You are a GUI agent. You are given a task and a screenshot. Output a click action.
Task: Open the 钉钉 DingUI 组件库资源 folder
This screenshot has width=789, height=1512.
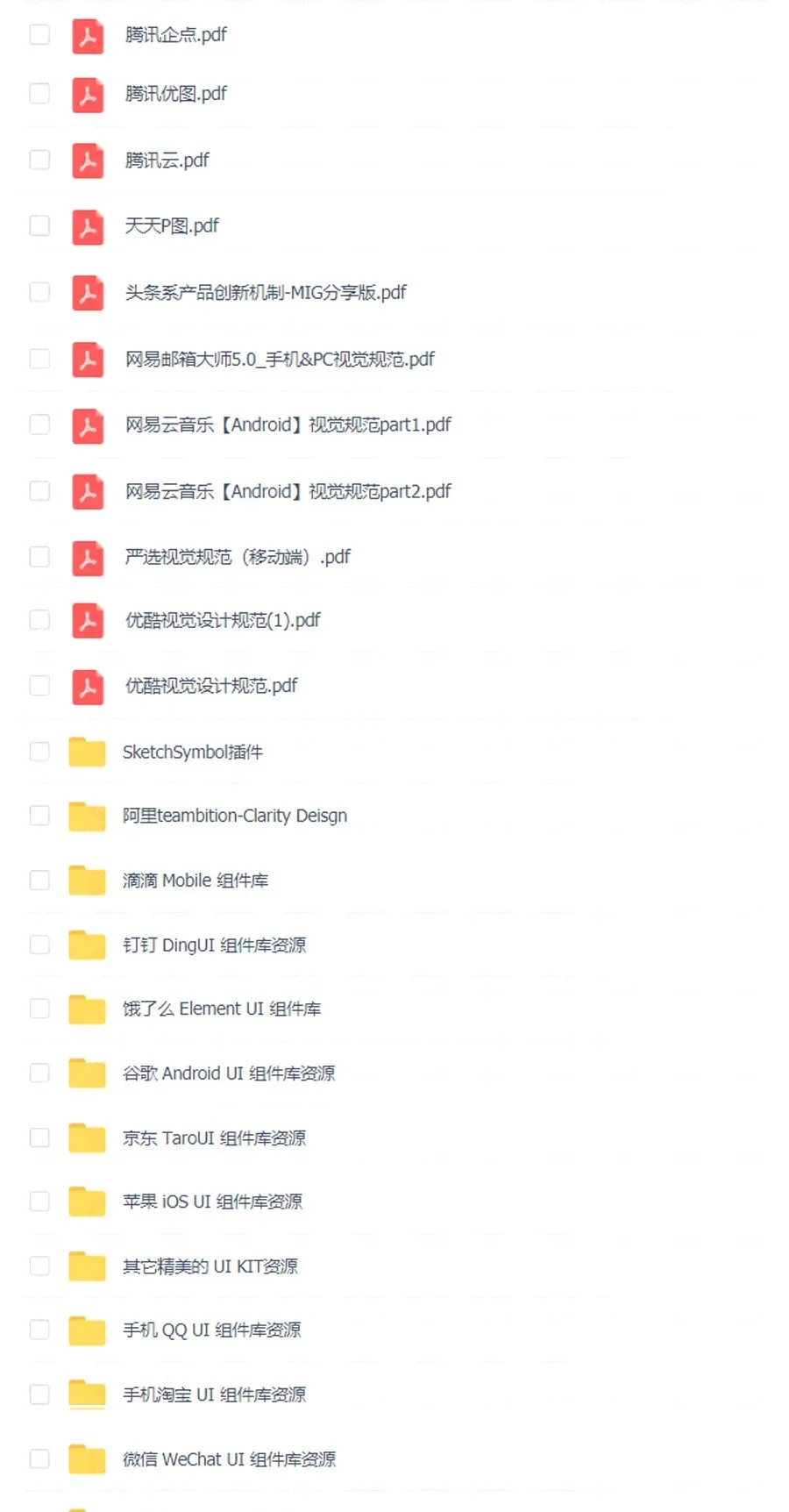214,945
